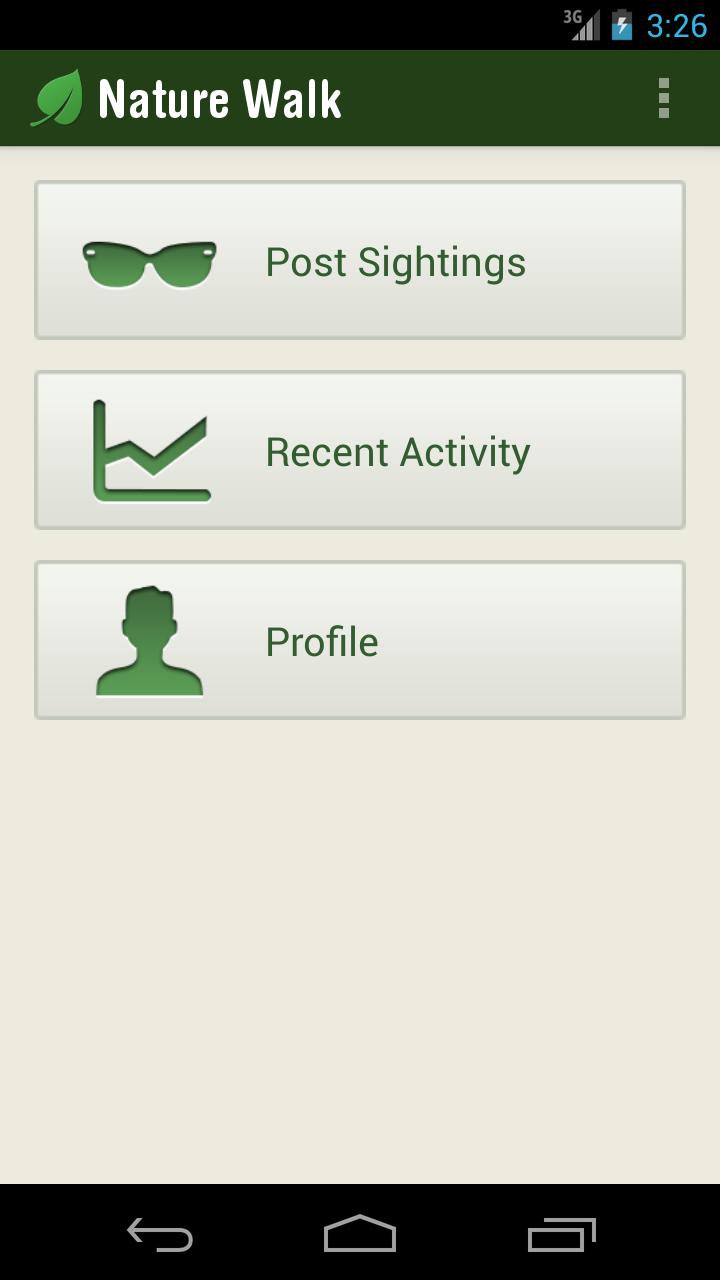
Task: Open Post Sightings
Action: click(360, 260)
